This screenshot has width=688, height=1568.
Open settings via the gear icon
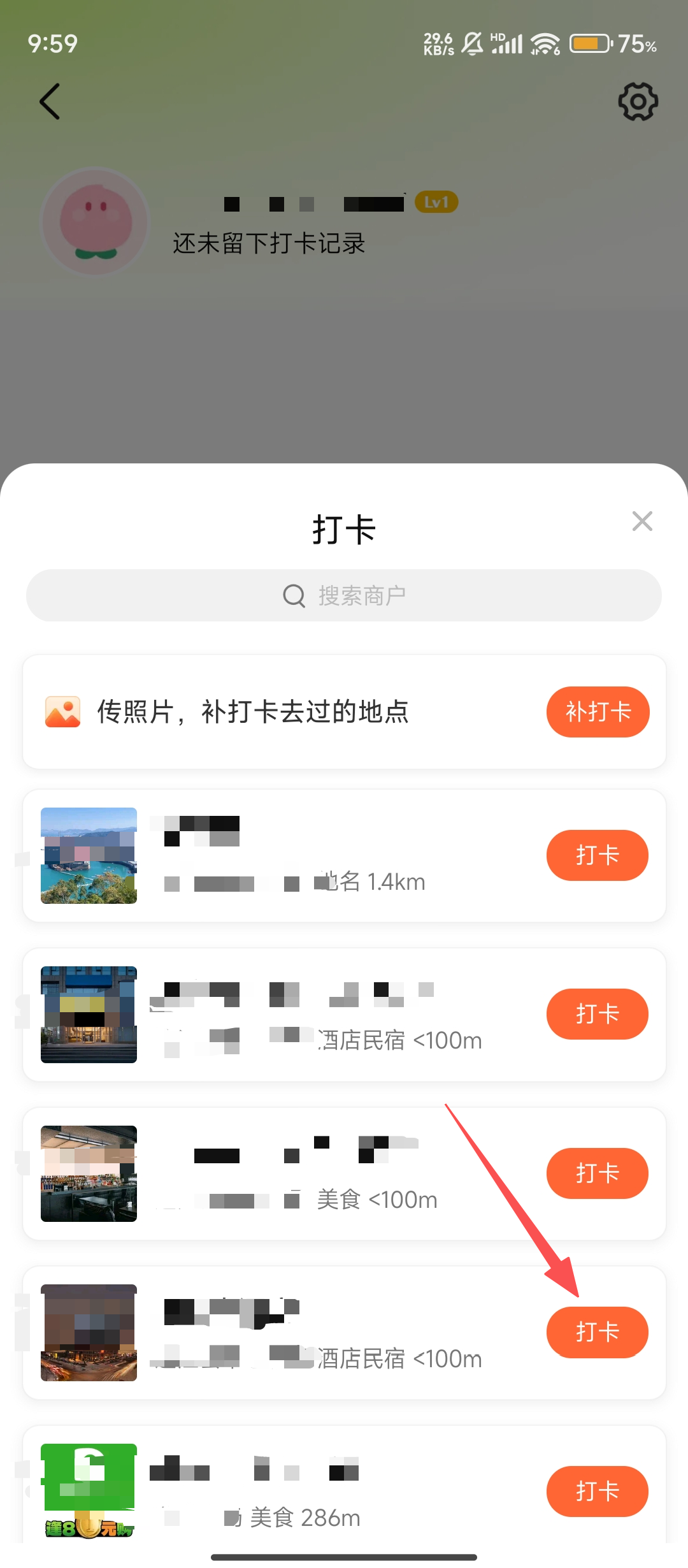pyautogui.click(x=638, y=101)
